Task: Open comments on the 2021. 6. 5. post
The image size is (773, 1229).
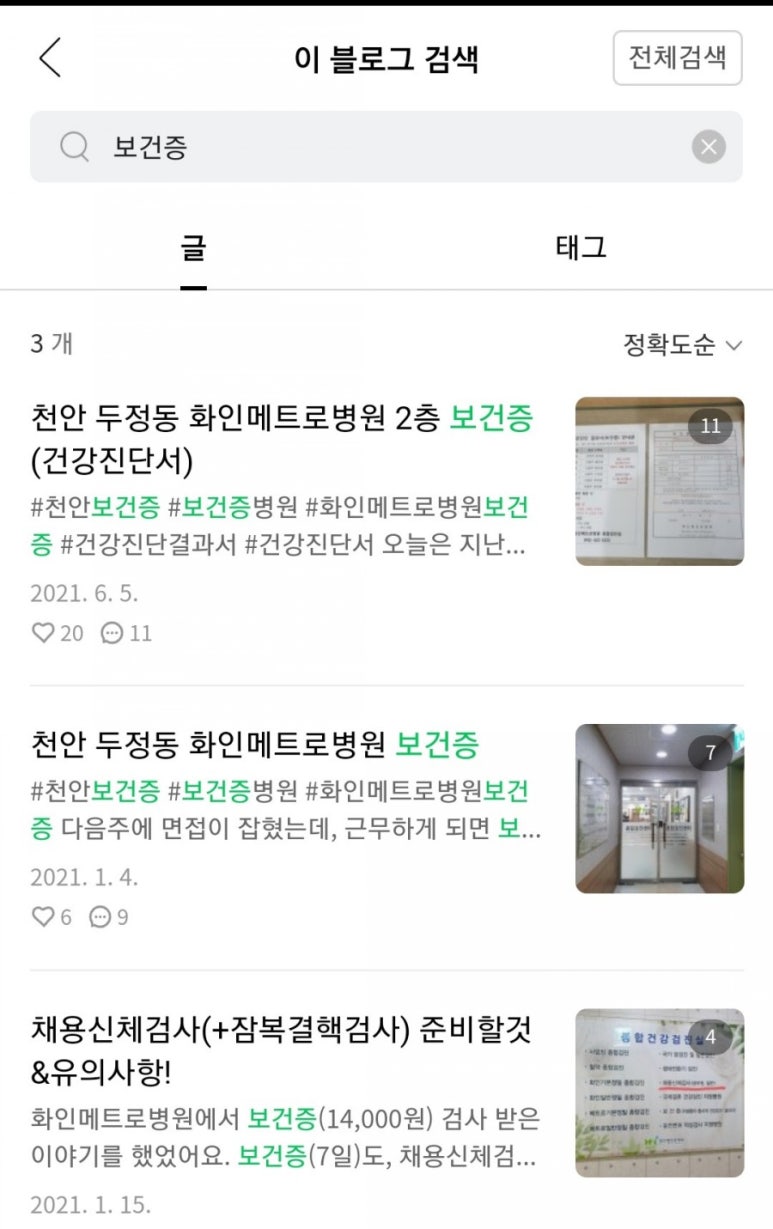Action: tap(113, 633)
